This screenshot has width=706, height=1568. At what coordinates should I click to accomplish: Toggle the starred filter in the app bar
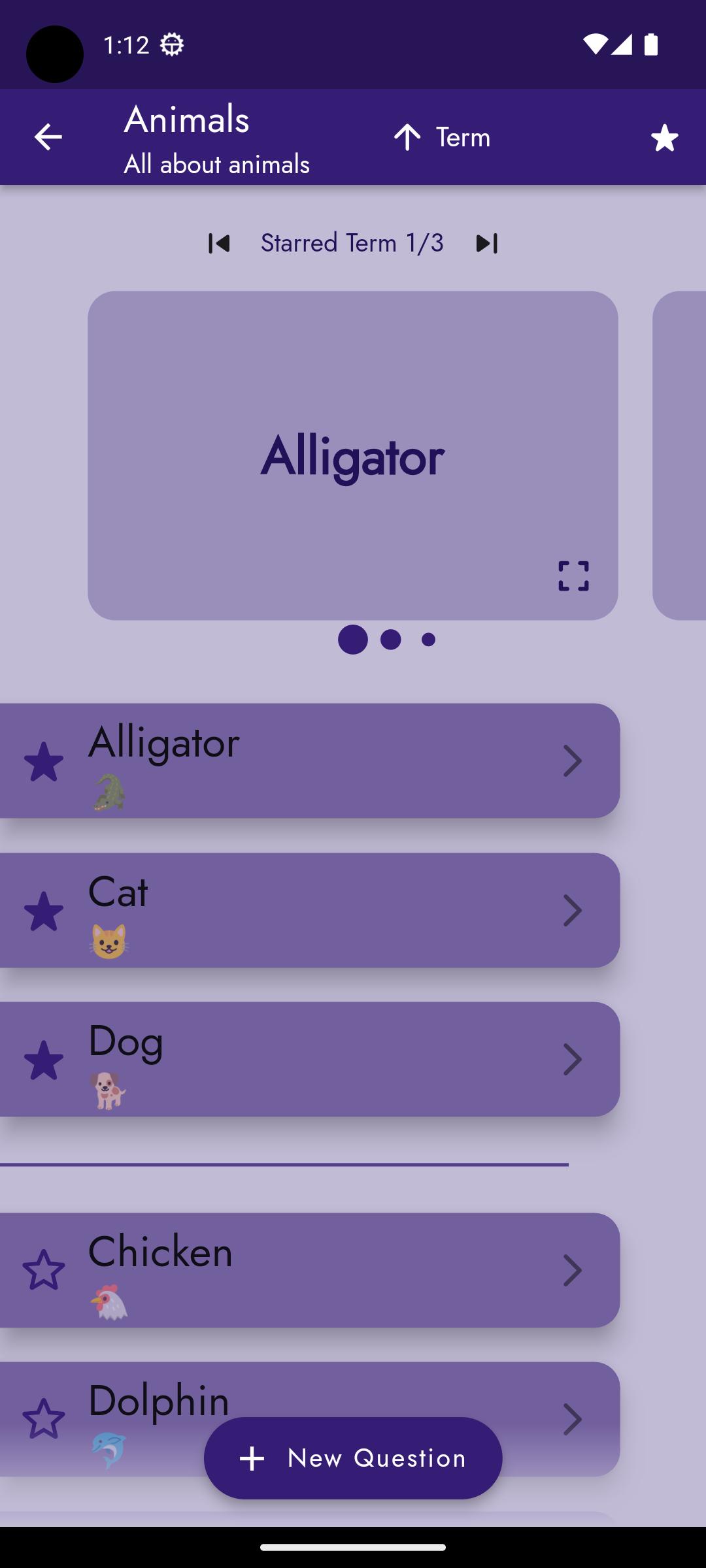[x=664, y=137]
